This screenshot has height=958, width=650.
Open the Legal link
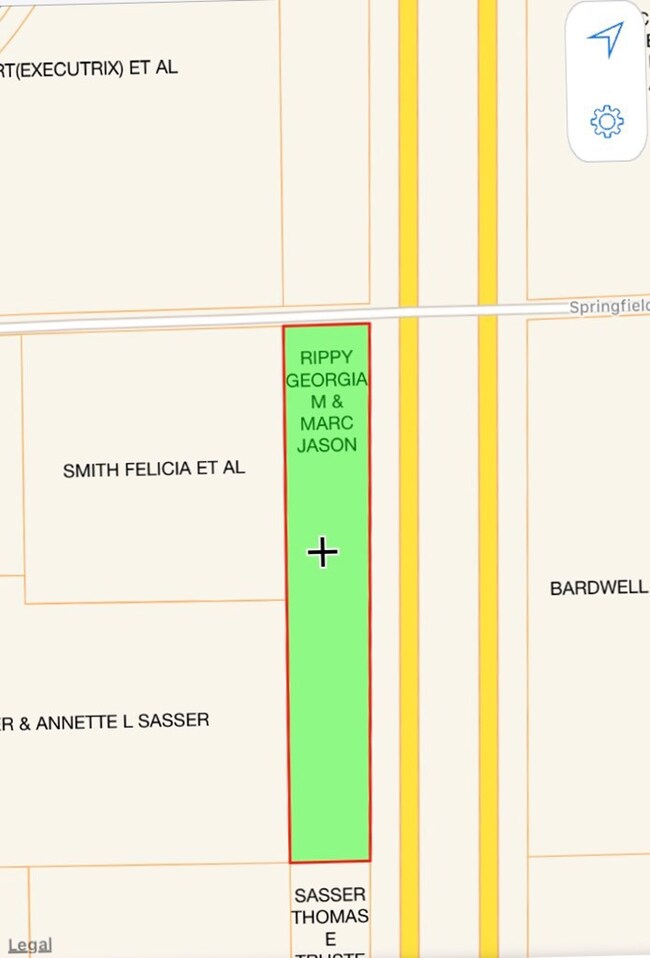point(30,945)
